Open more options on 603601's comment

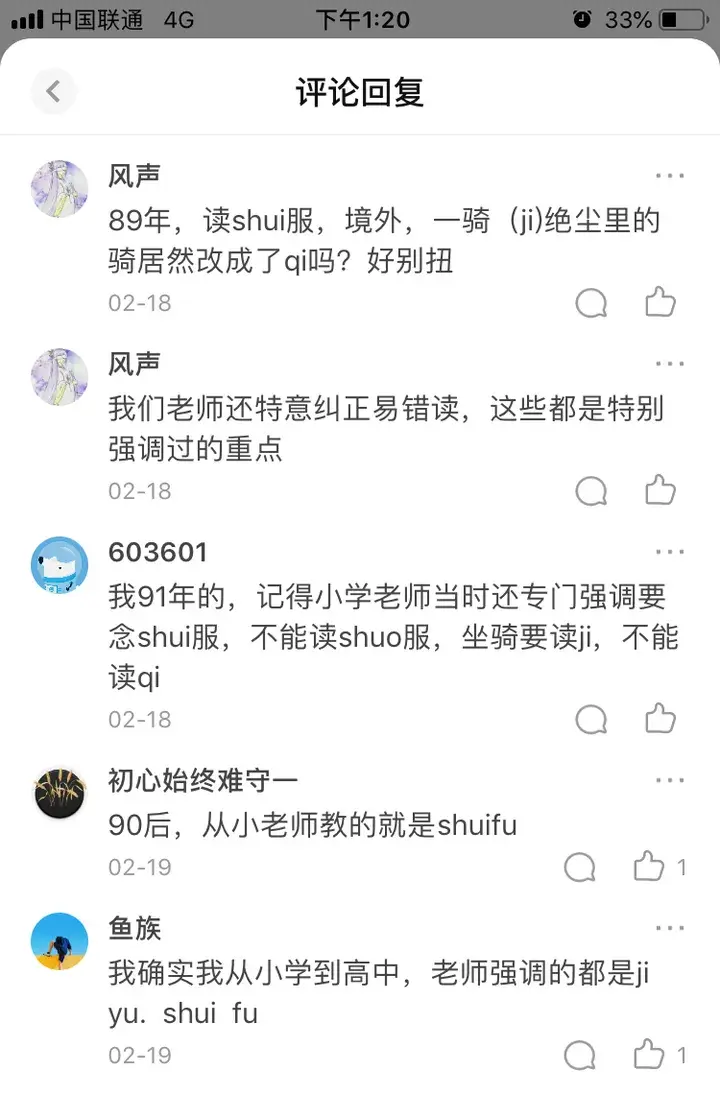coord(670,552)
